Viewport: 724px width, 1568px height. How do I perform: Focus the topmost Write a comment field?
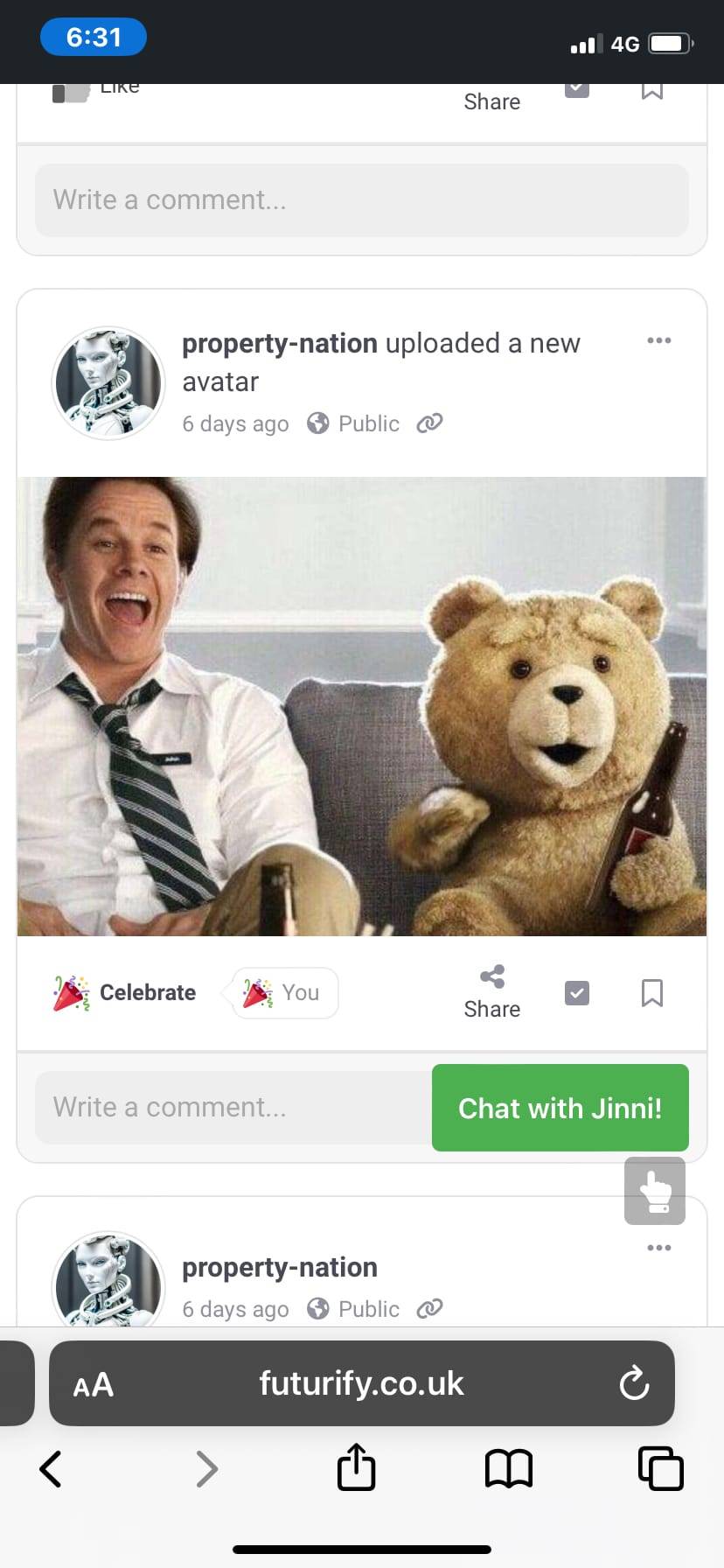click(x=362, y=200)
